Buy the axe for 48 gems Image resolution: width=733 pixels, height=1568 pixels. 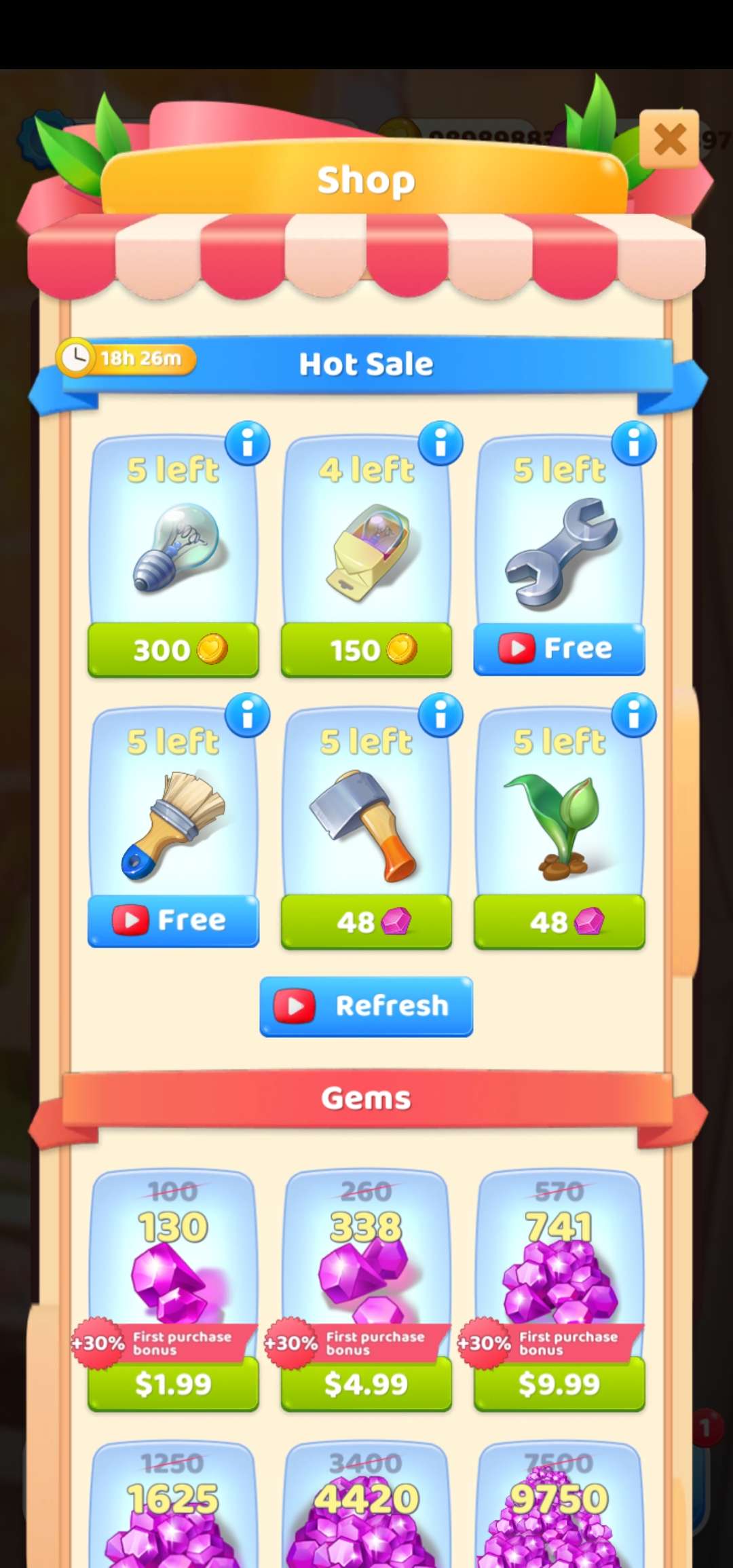tap(366, 921)
